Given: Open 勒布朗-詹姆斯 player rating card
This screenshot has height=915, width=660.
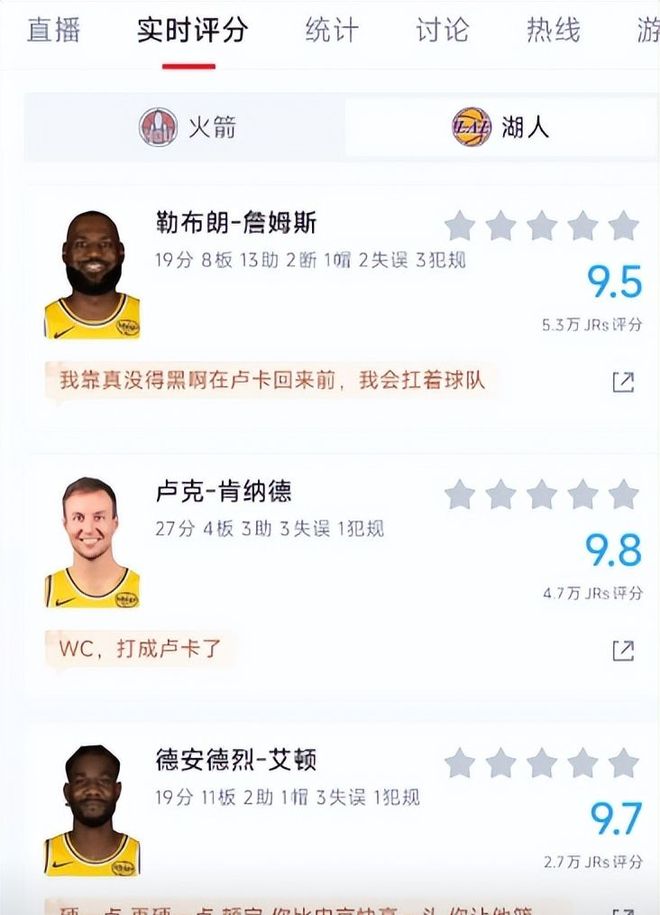Looking at the screenshot, I should (237, 222).
